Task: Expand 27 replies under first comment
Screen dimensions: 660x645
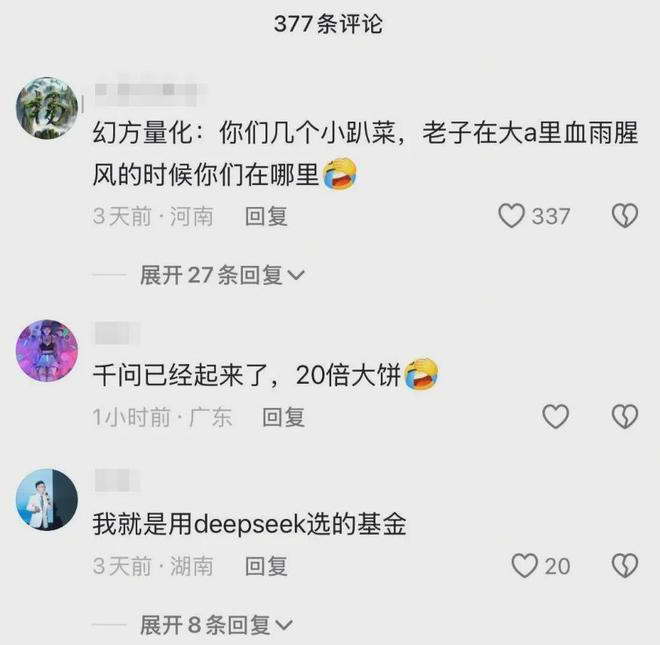Action: point(222,275)
